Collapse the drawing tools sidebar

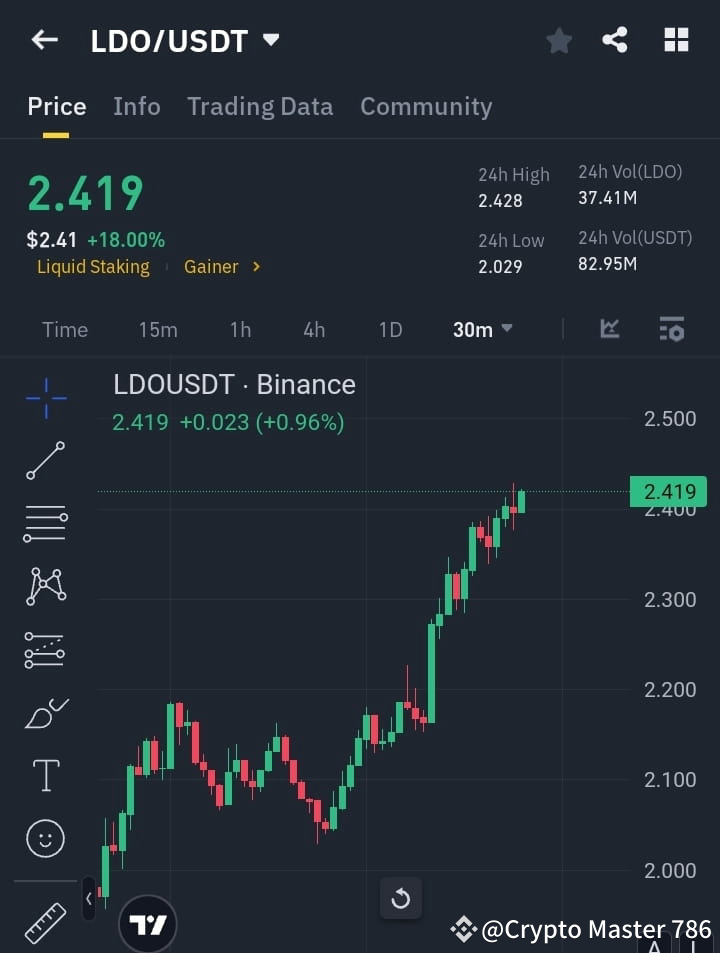pyautogui.click(x=87, y=898)
